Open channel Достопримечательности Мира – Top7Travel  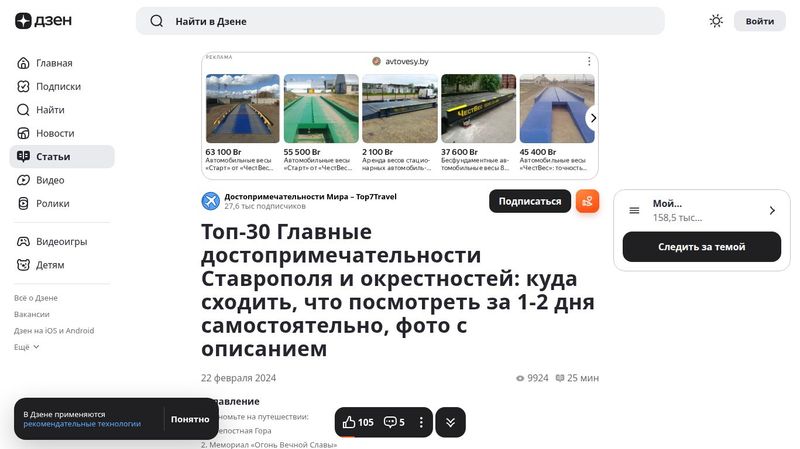coord(310,196)
